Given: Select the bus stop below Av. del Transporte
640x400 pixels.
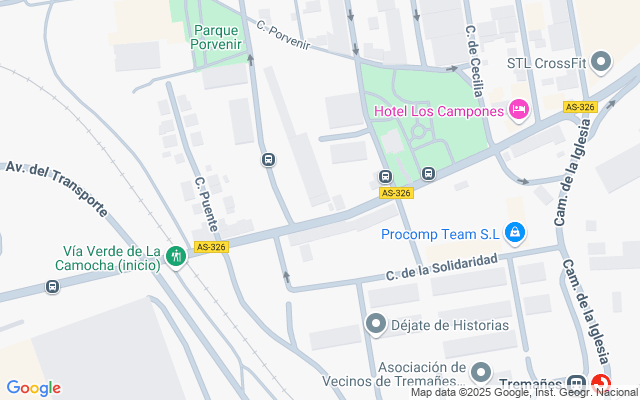Looking at the screenshot, I should [52, 287].
